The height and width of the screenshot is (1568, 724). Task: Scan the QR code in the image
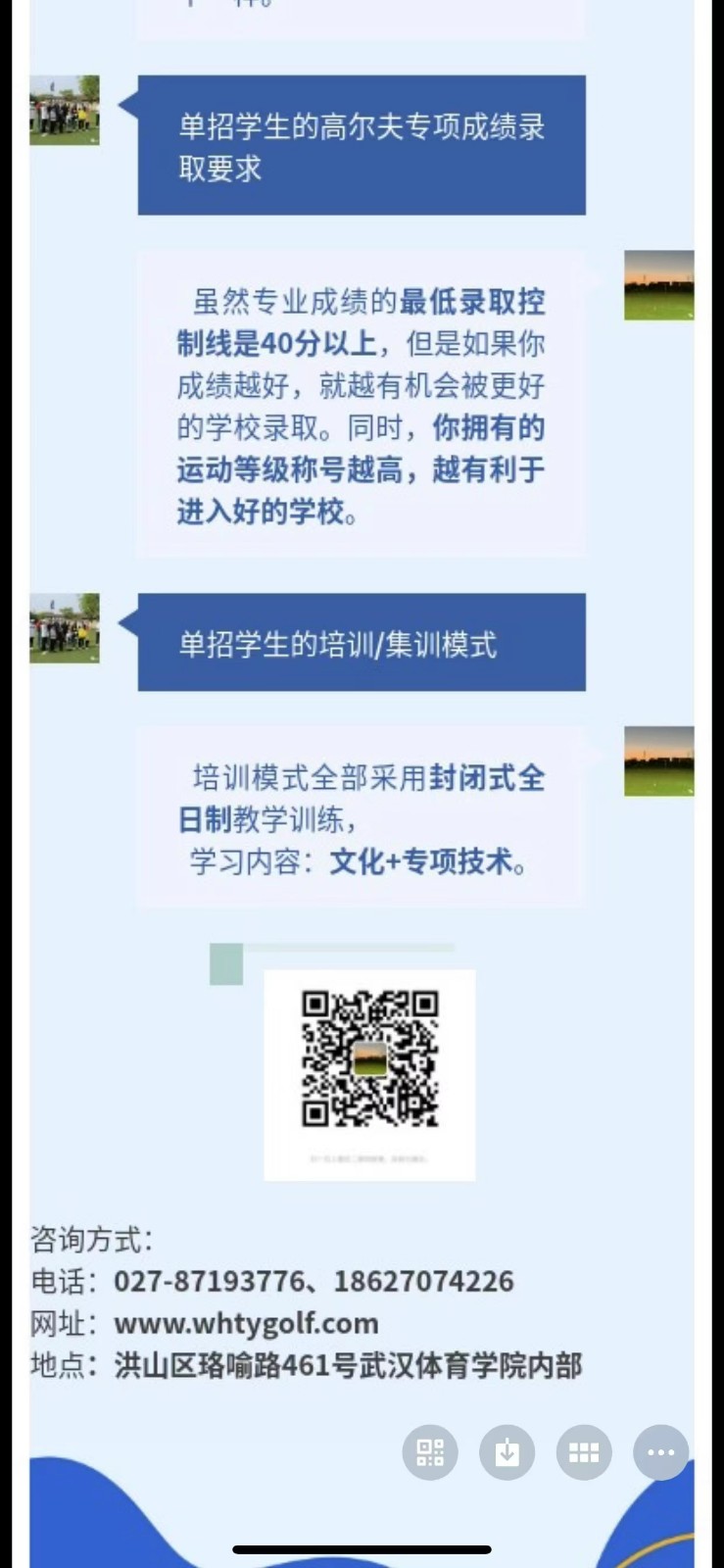[430, 1452]
